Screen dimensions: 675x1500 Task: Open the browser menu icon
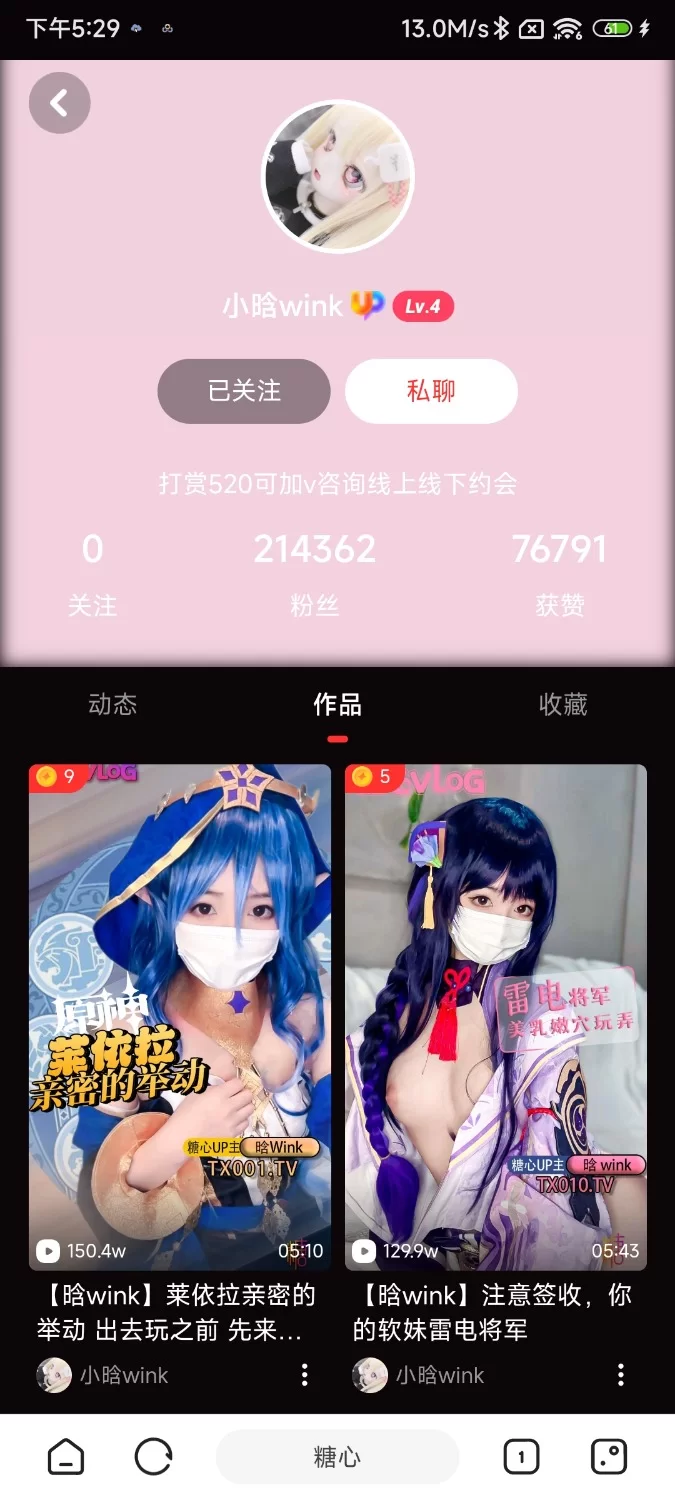[x=609, y=1457]
